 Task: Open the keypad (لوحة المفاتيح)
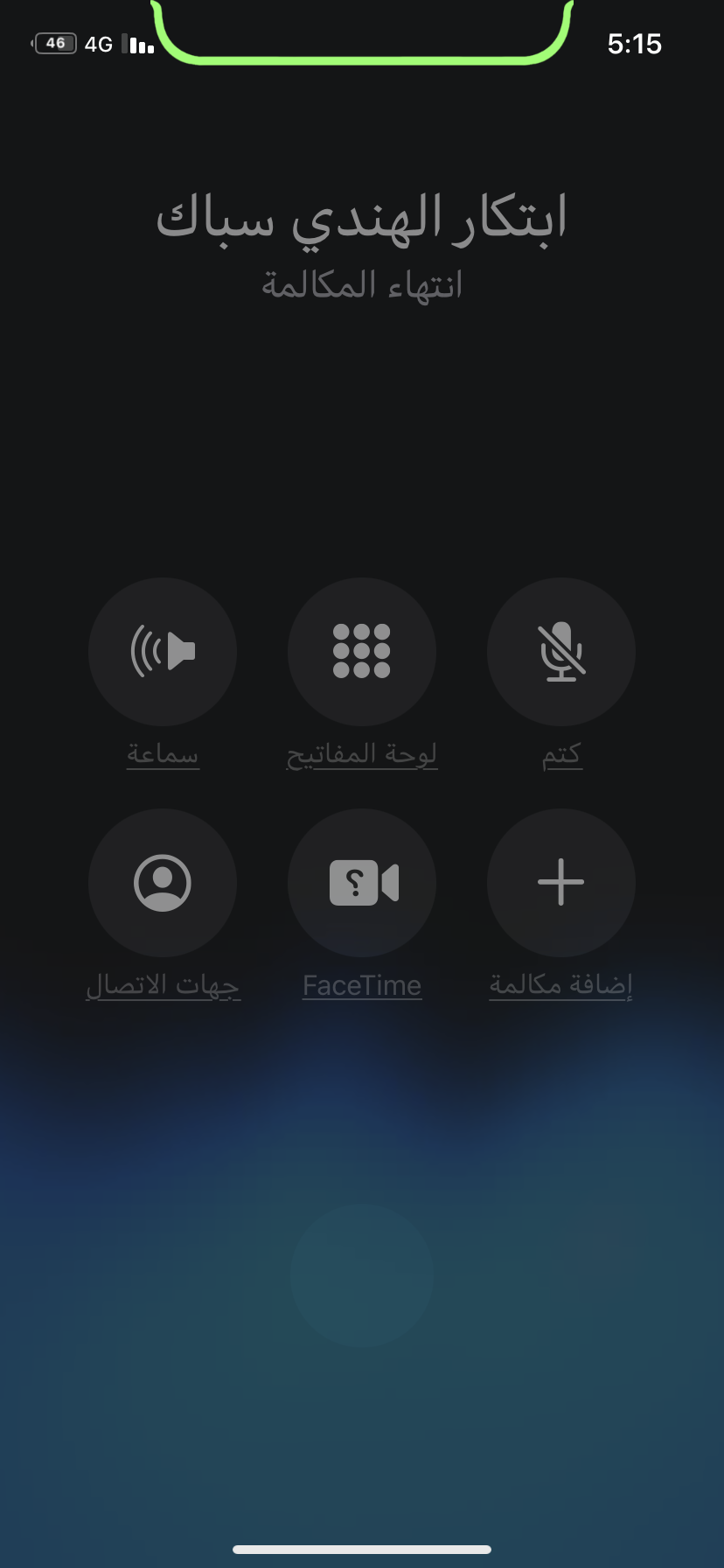point(362,652)
